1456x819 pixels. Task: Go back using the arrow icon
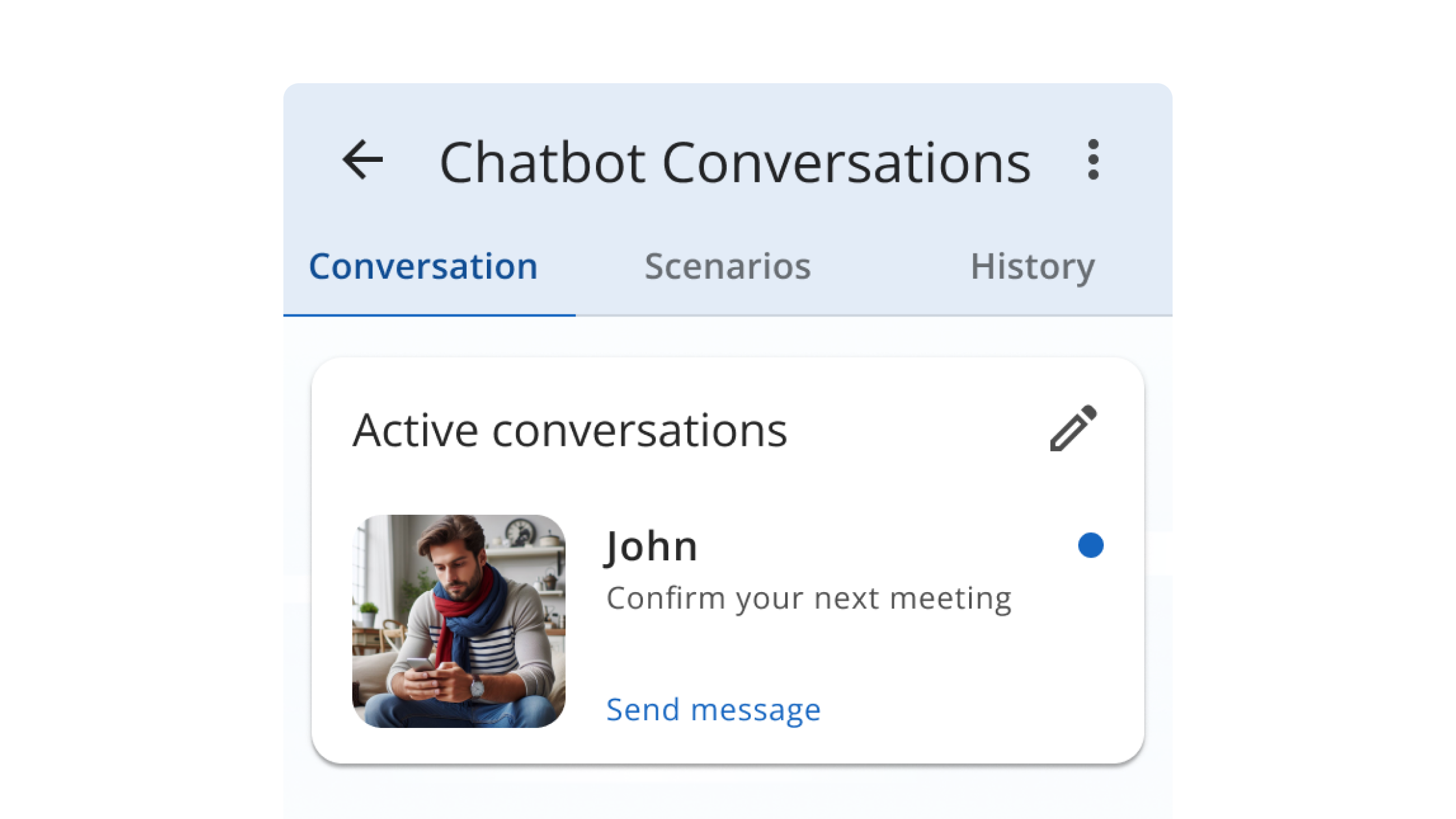coord(363,160)
